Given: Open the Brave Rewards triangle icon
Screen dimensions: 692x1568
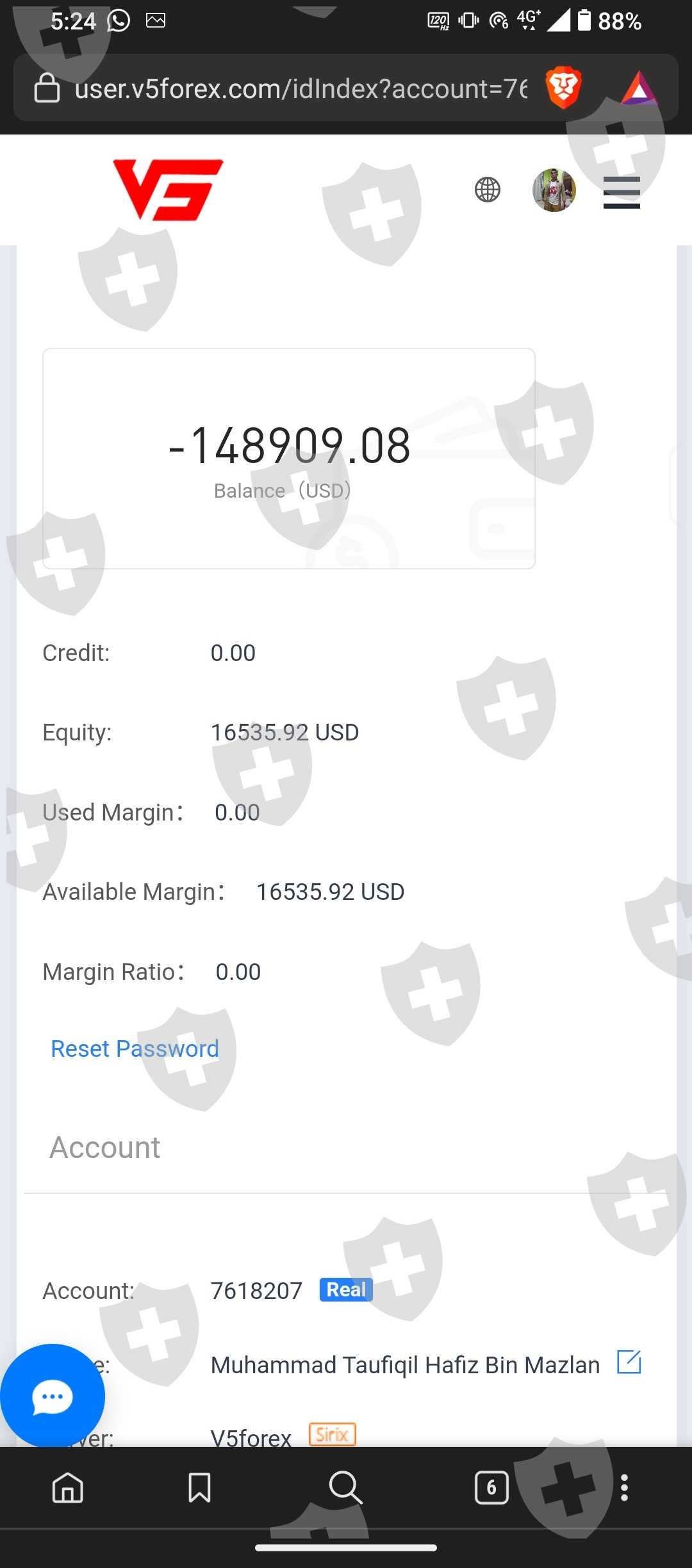Looking at the screenshot, I should [638, 88].
